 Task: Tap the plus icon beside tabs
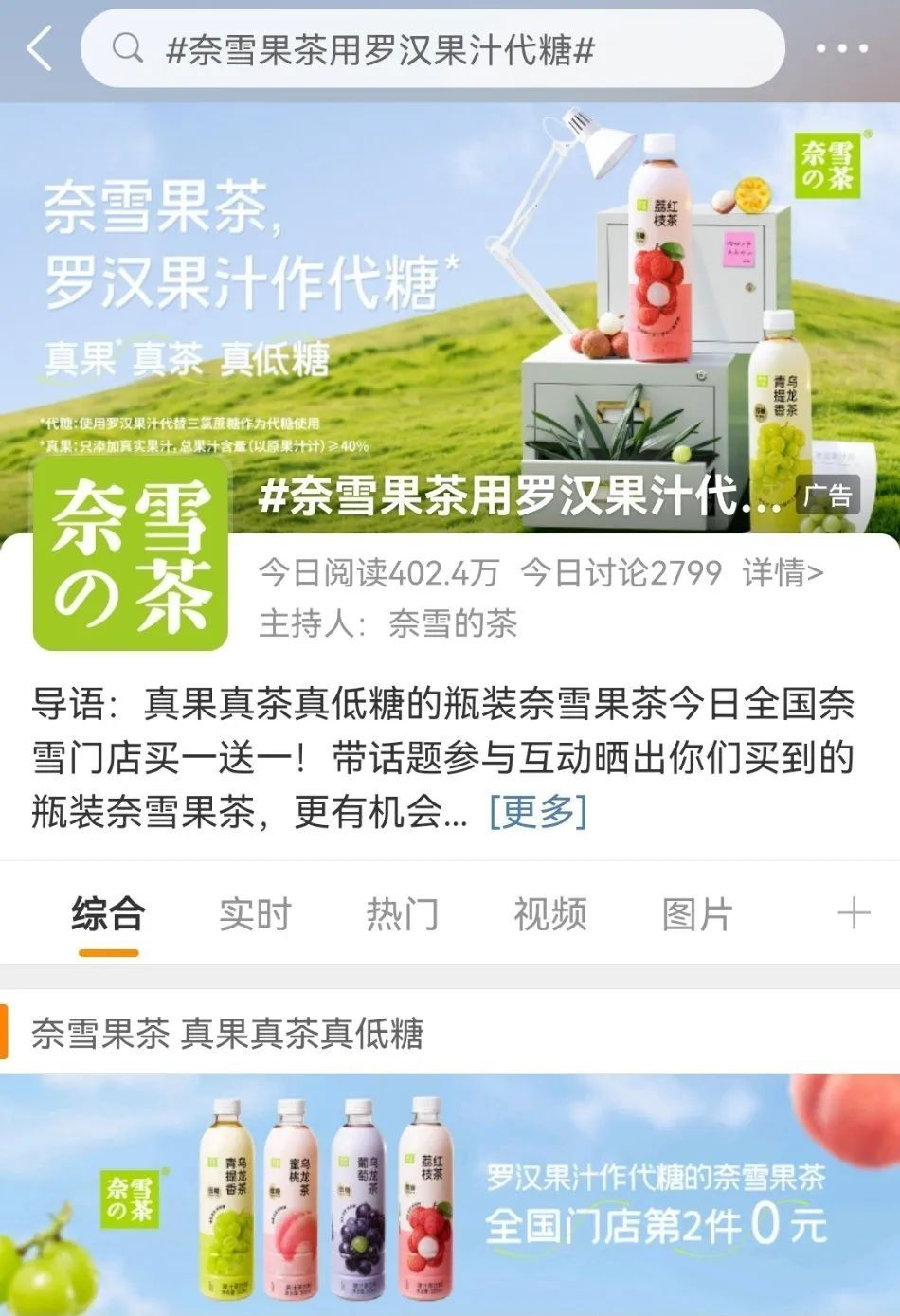point(854,914)
